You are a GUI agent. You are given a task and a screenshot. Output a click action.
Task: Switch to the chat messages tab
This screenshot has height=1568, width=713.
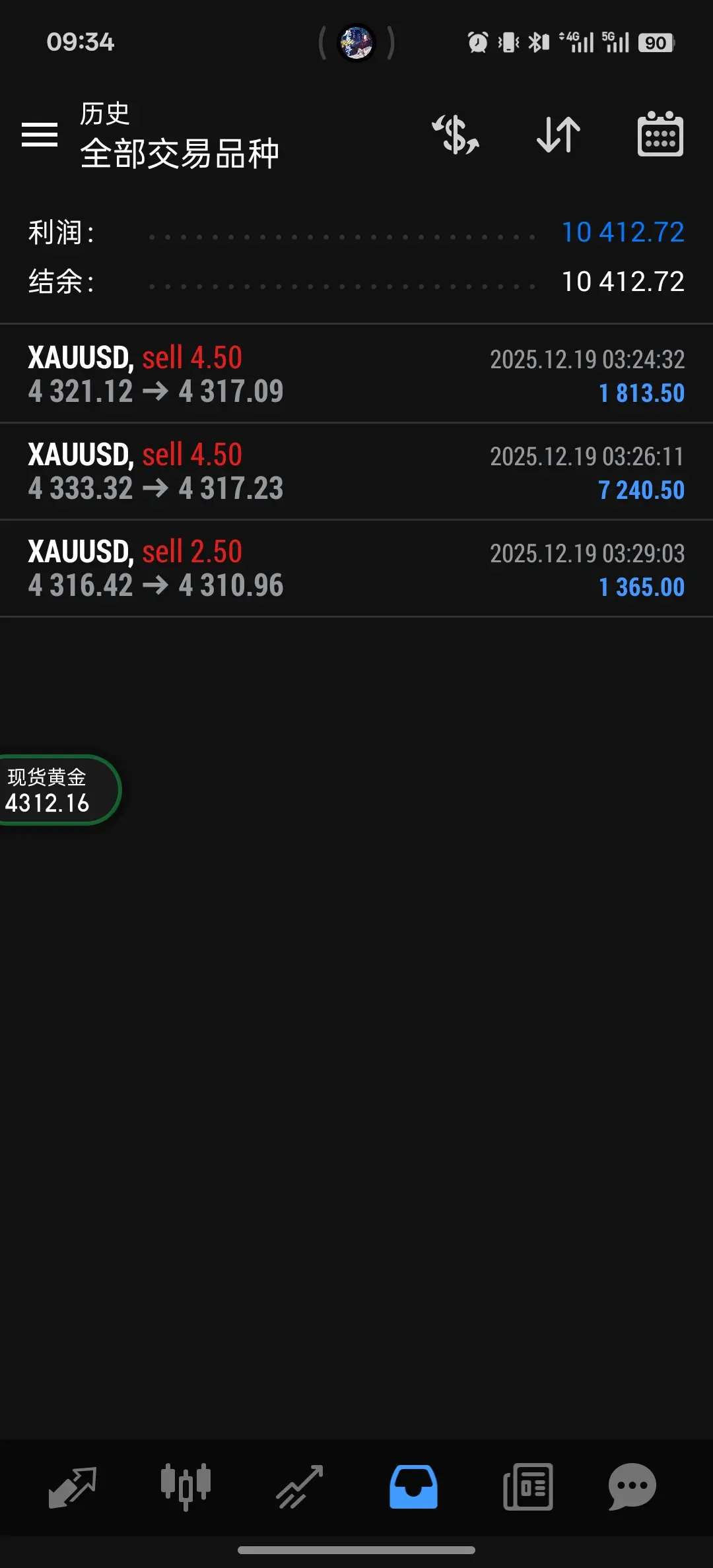pos(632,1487)
